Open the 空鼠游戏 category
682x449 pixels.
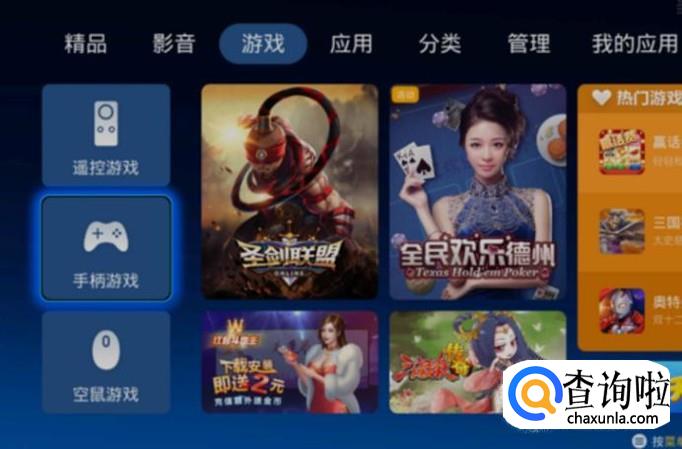coord(106,362)
